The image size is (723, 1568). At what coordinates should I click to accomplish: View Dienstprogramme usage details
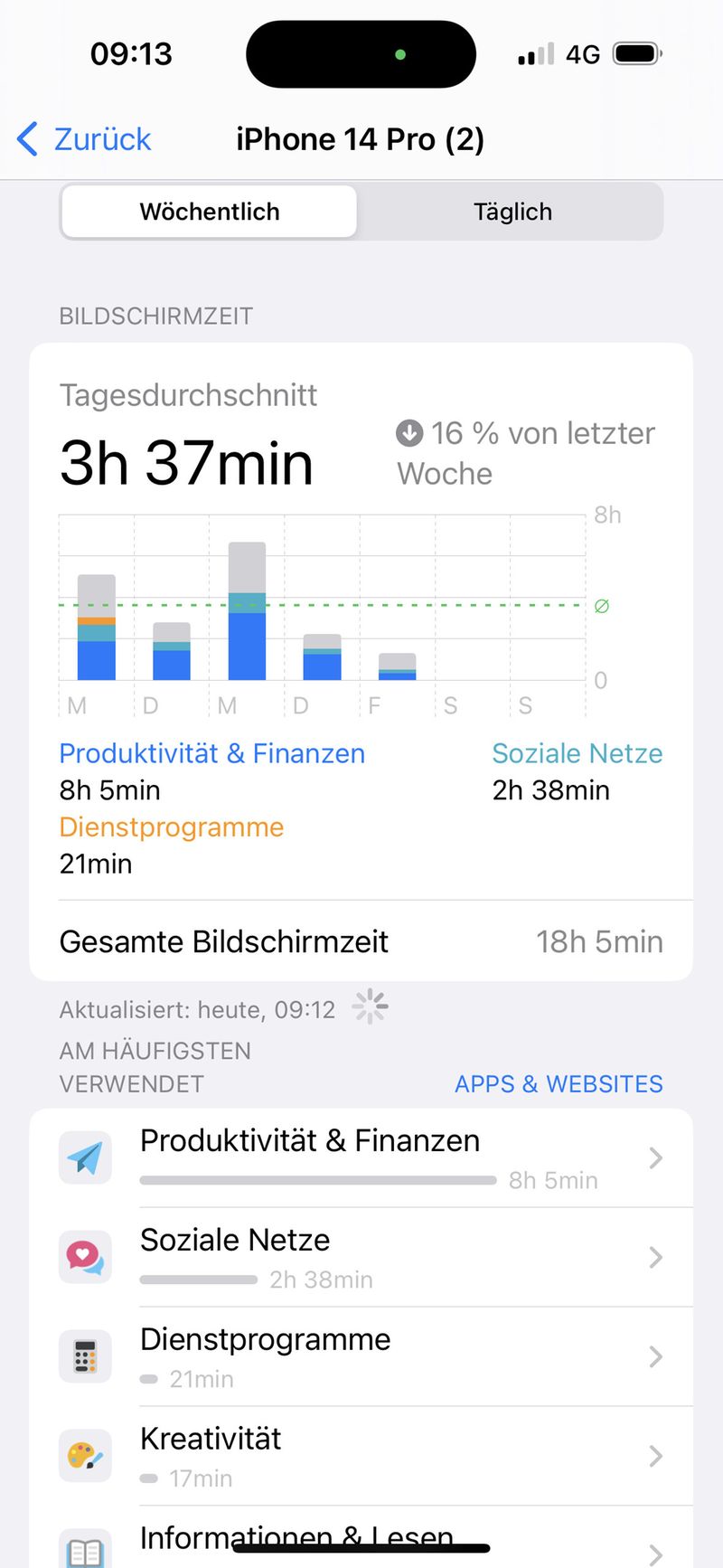click(x=361, y=1357)
